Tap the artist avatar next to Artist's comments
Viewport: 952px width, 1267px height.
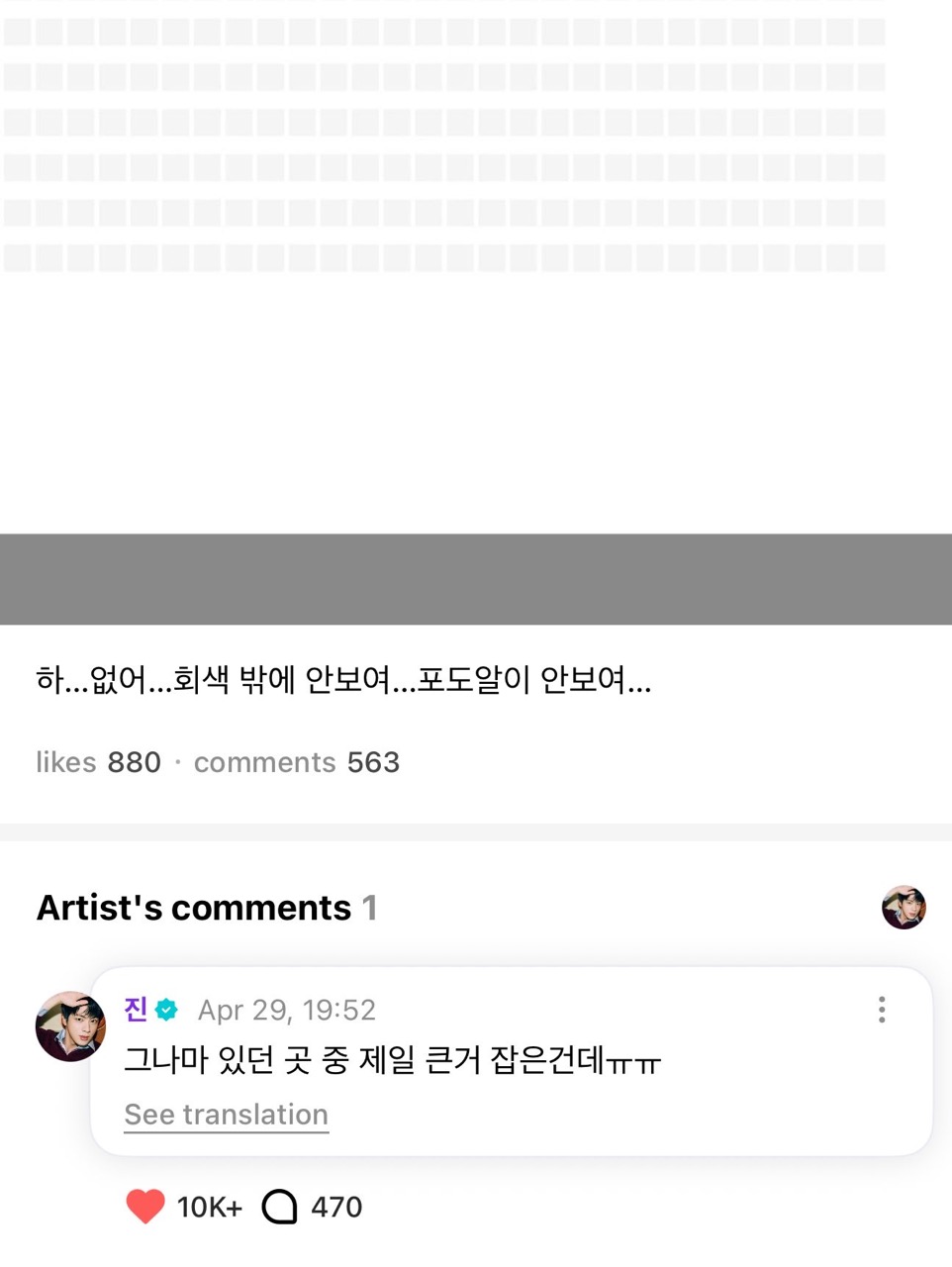tap(903, 907)
